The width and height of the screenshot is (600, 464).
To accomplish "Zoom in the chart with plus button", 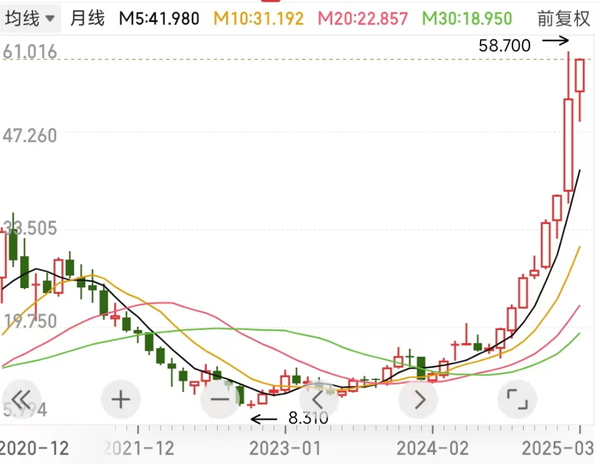I will pyautogui.click(x=121, y=399).
